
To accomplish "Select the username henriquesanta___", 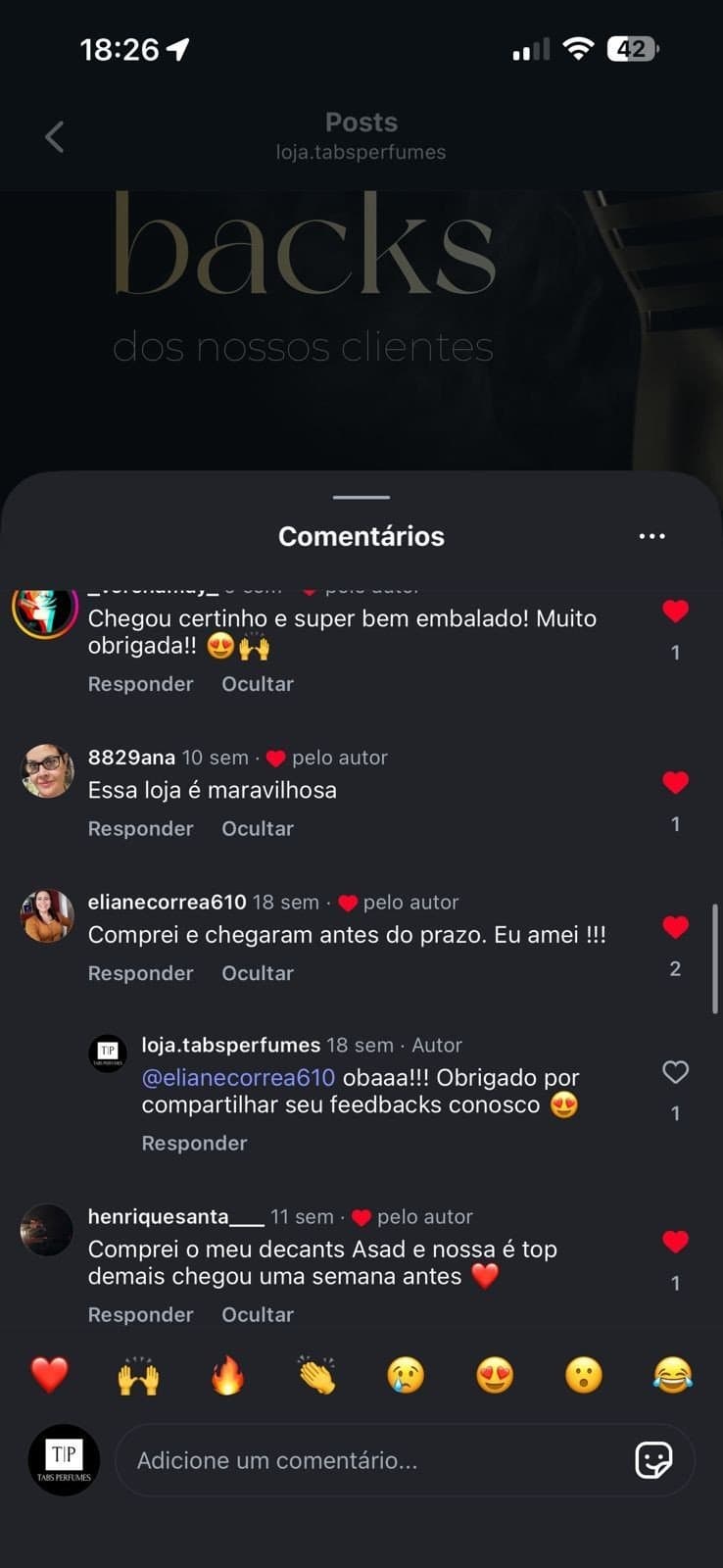I will pyautogui.click(x=176, y=1216).
